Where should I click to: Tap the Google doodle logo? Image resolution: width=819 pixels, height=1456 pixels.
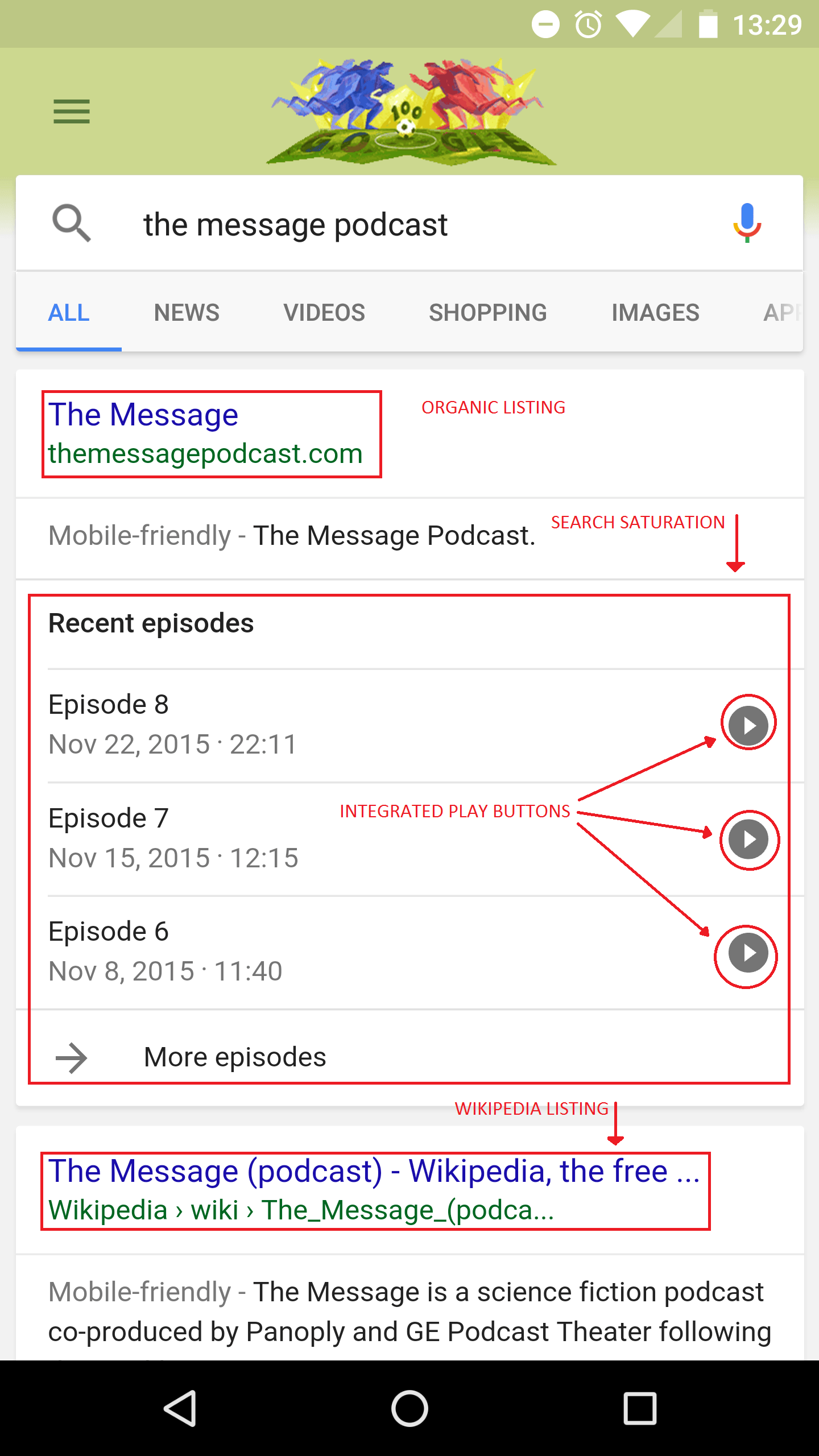[409, 111]
